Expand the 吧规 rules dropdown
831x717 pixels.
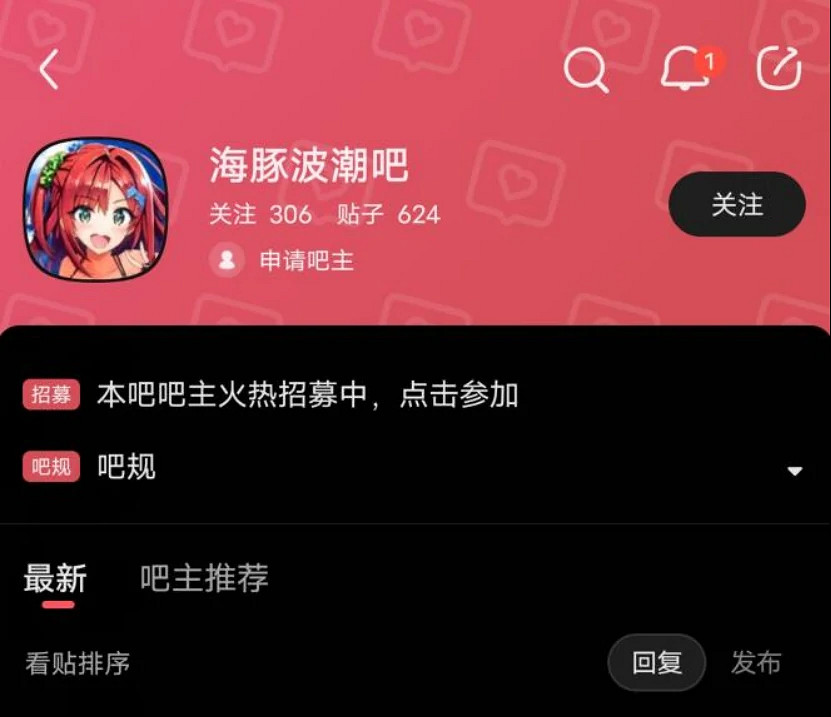click(x=794, y=470)
